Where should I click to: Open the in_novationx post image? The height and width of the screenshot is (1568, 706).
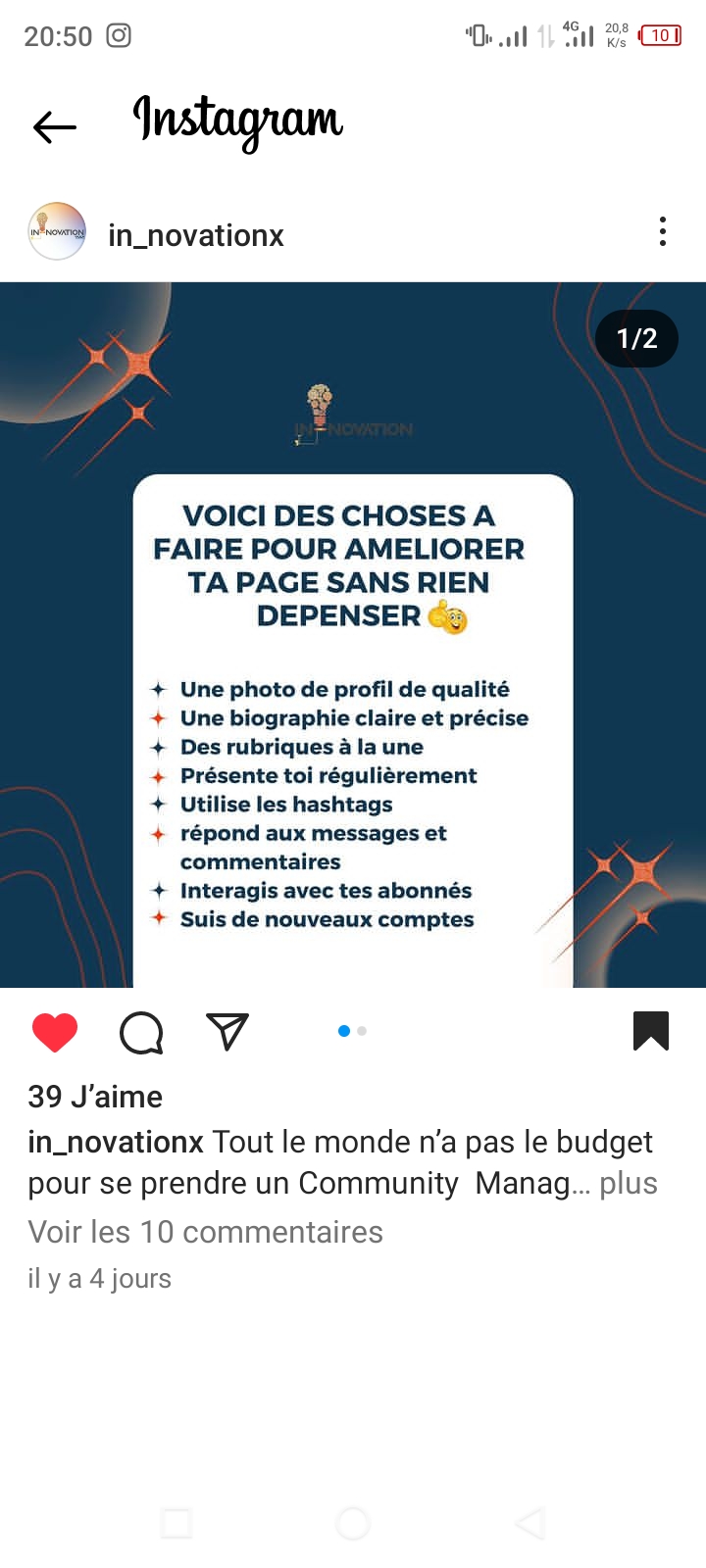click(x=353, y=635)
